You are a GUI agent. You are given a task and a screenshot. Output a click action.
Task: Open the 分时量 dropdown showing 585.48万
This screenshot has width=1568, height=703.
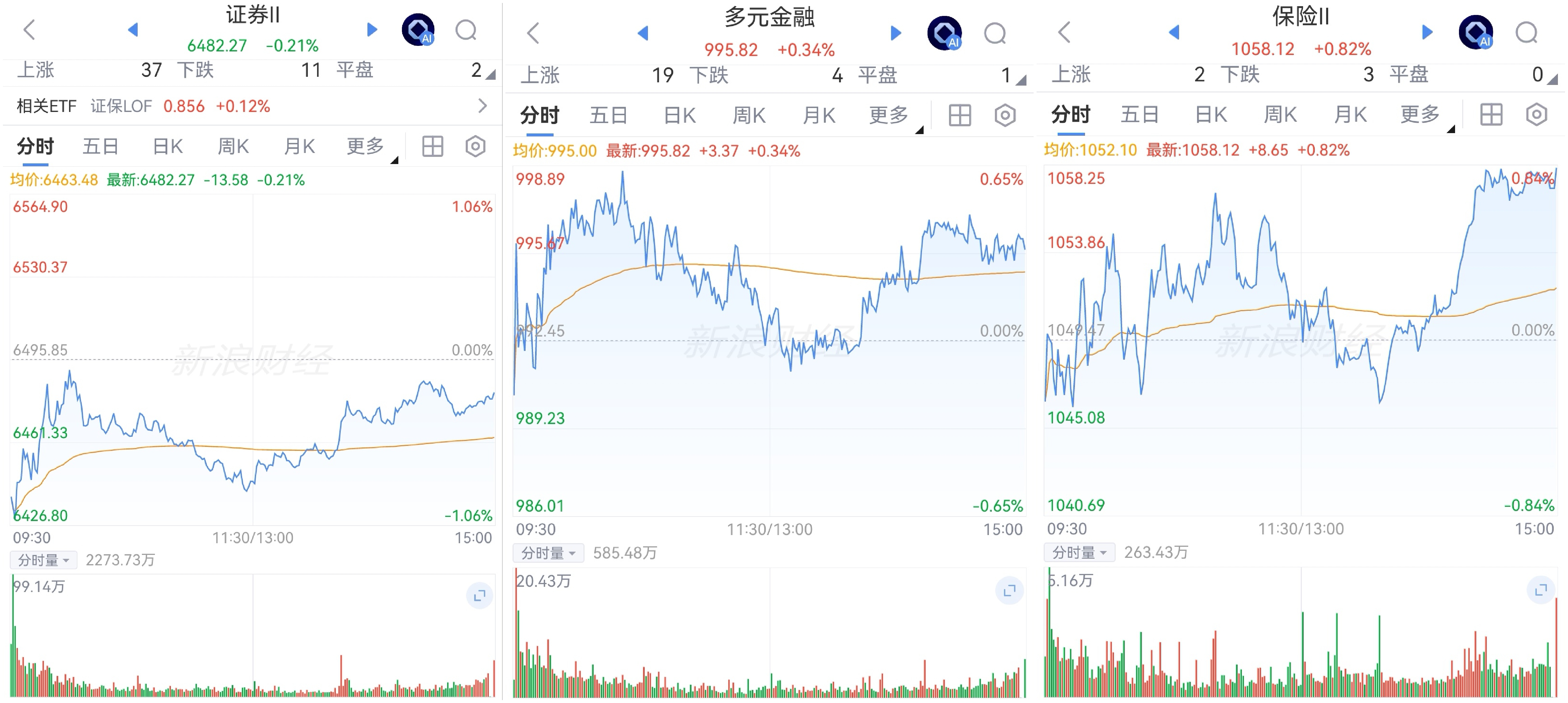[548, 553]
